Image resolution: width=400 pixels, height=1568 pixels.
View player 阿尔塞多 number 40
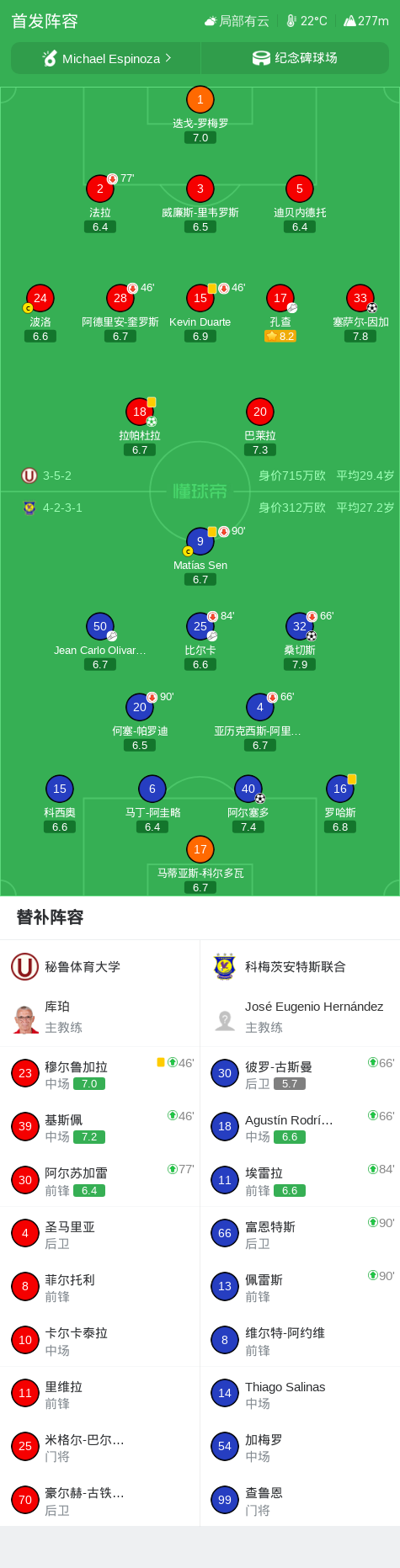(248, 804)
